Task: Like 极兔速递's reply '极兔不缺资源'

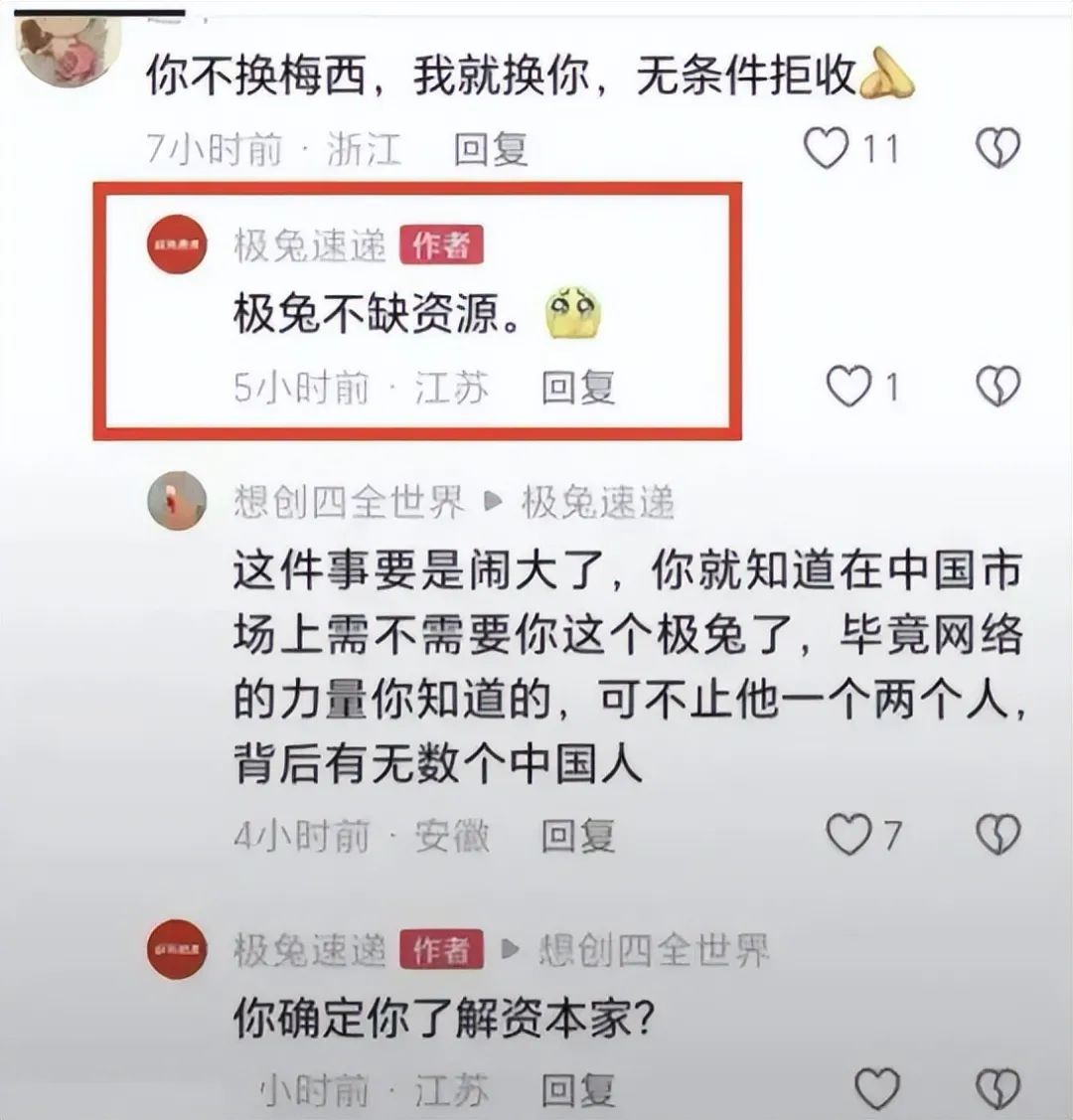Action: [x=848, y=387]
